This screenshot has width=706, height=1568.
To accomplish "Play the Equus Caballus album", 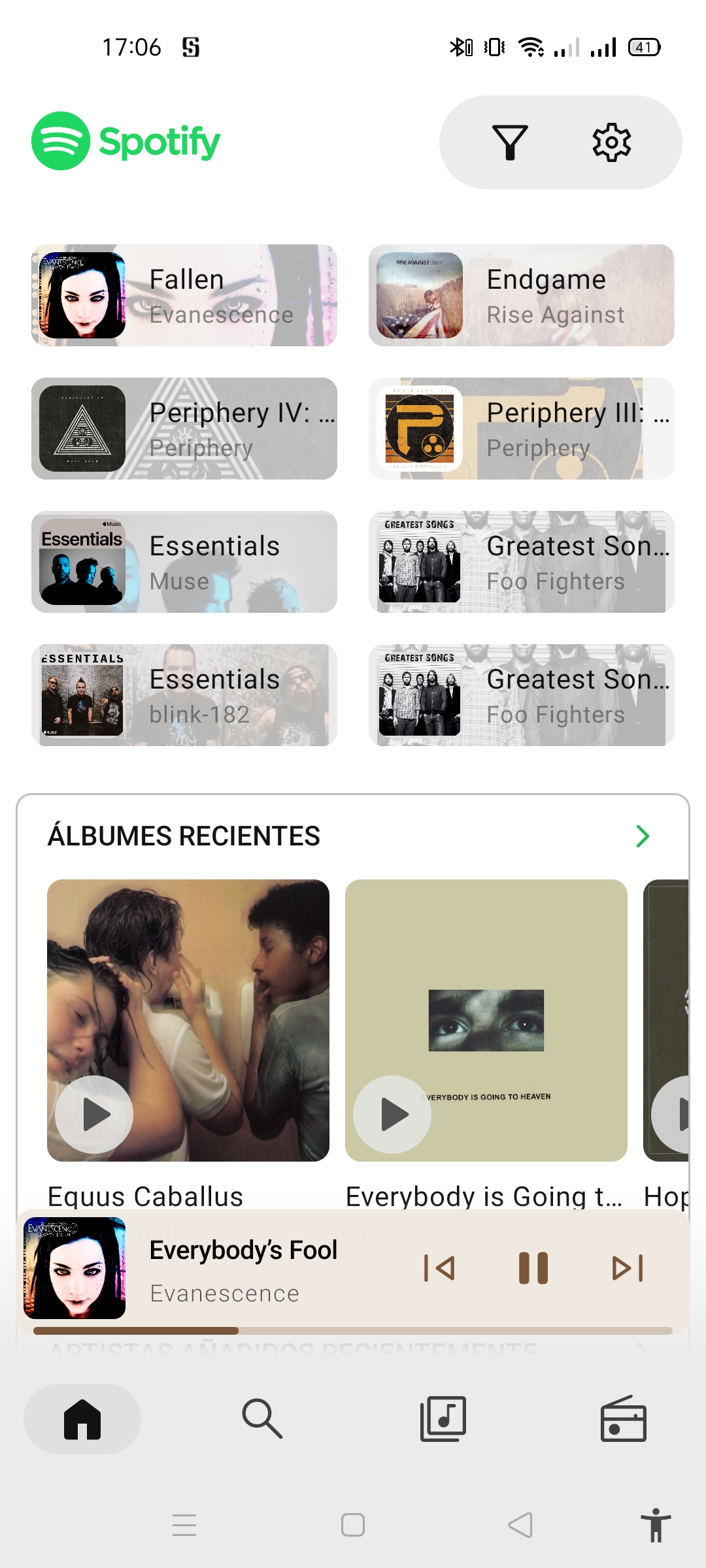I will (94, 1115).
